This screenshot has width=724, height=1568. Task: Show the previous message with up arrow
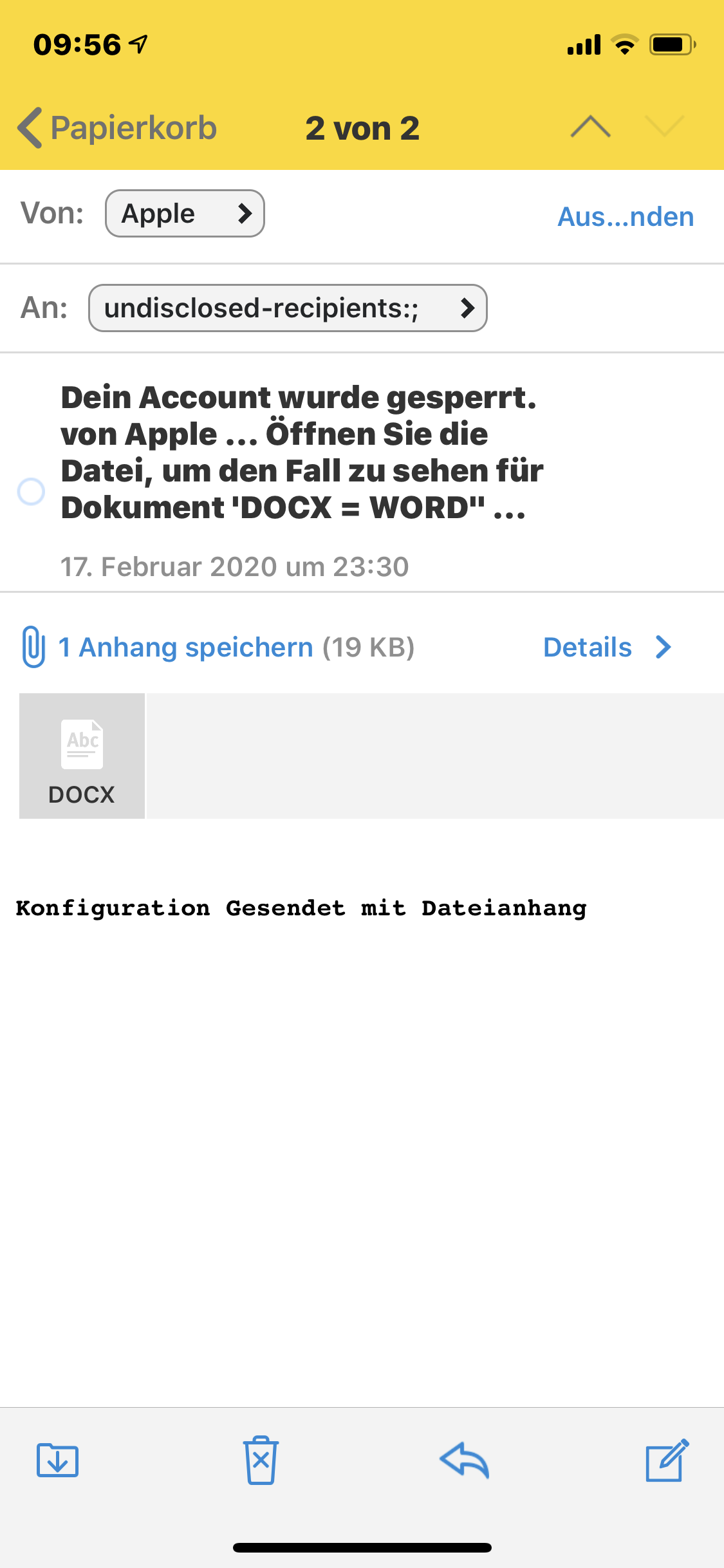[590, 127]
